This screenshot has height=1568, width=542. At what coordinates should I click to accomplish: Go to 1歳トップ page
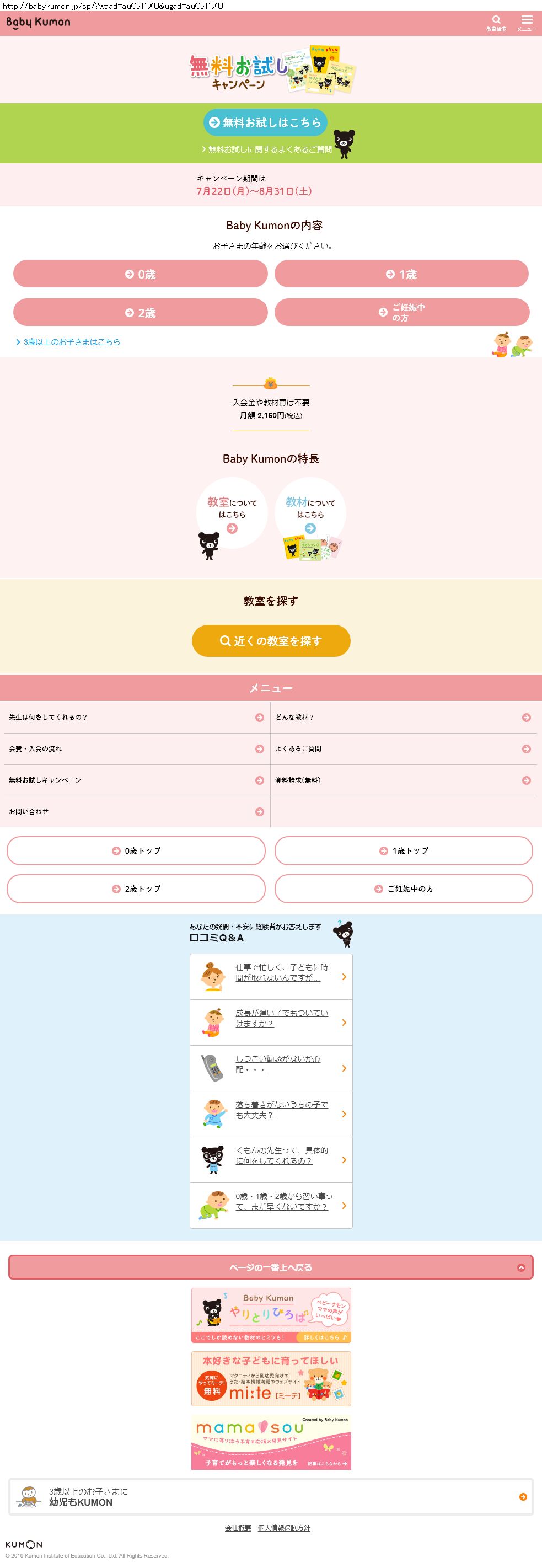[x=403, y=851]
